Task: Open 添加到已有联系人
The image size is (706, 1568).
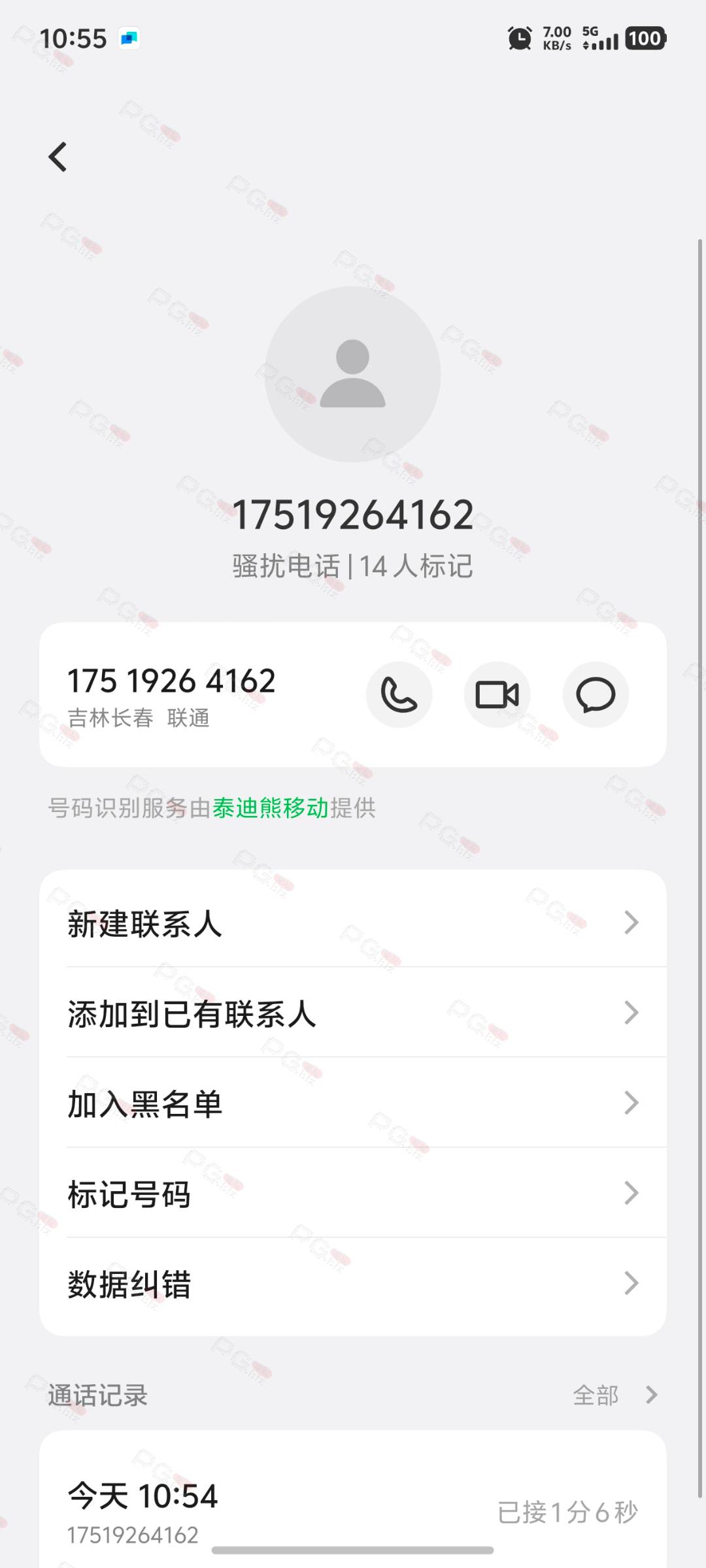Action: [353, 1012]
